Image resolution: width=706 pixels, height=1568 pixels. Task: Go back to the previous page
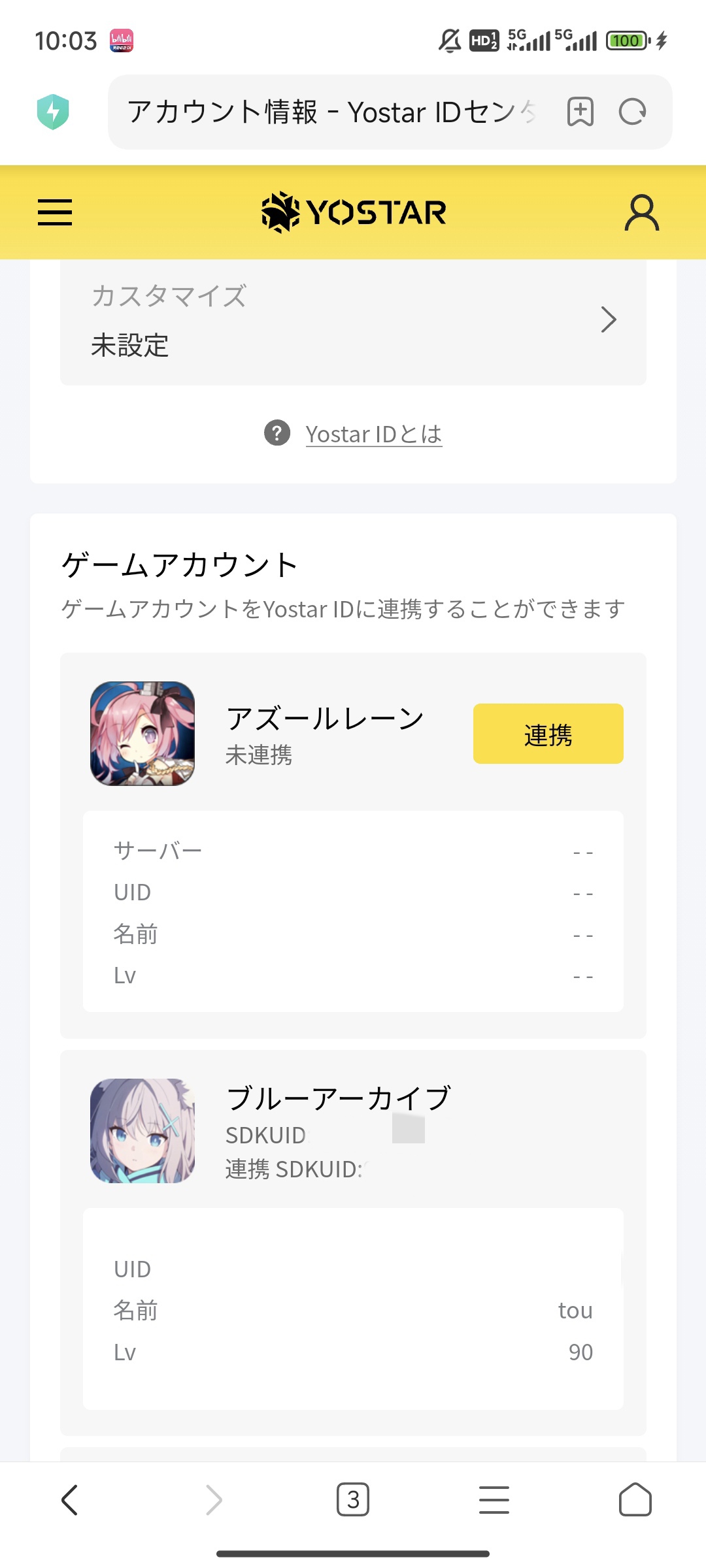[70, 1499]
